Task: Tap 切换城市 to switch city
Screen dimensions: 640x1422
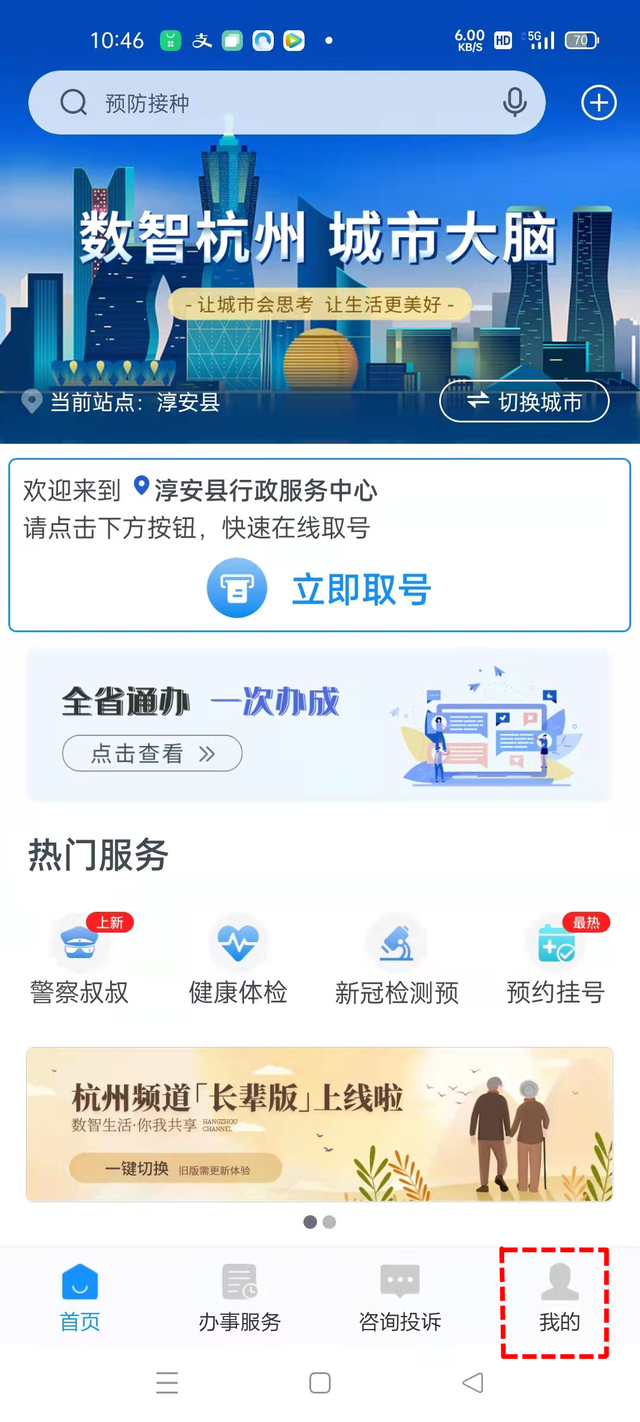Action: [x=524, y=402]
